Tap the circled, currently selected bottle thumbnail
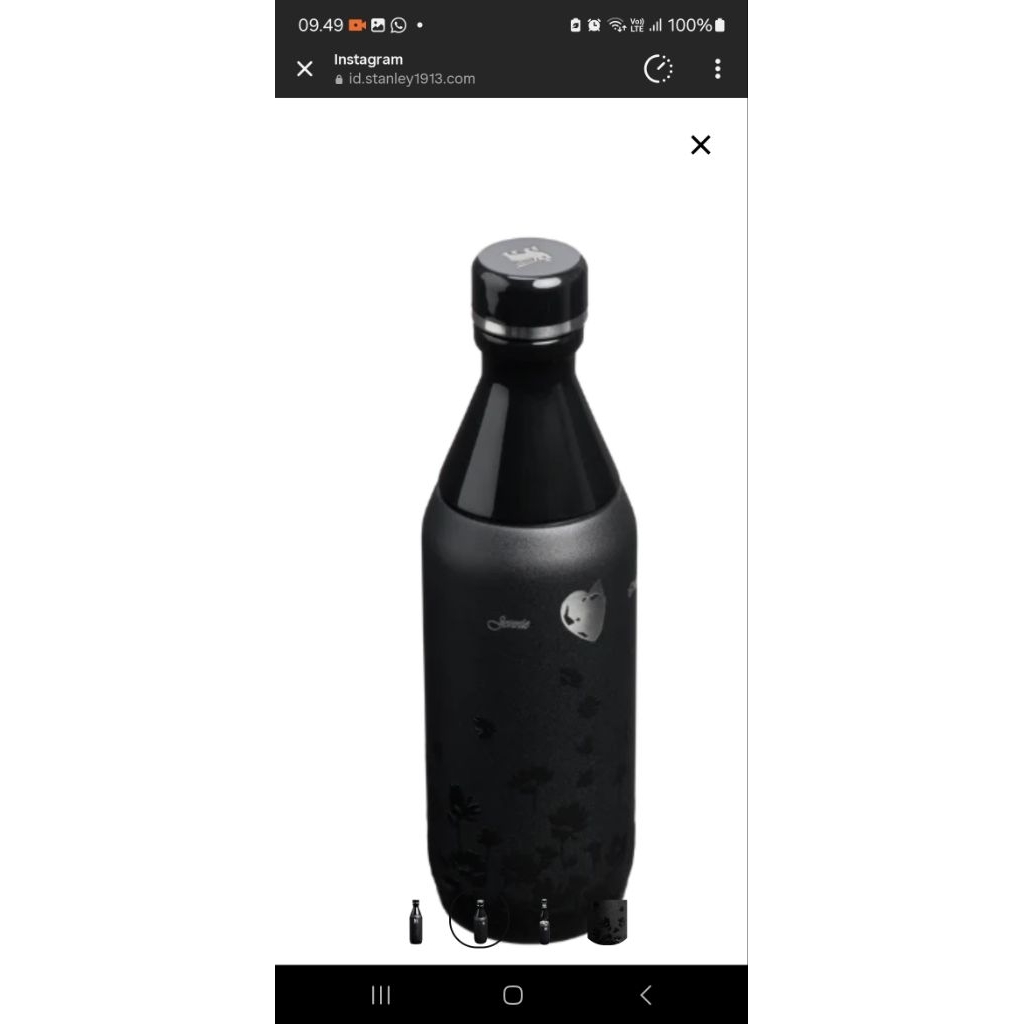 479,919
